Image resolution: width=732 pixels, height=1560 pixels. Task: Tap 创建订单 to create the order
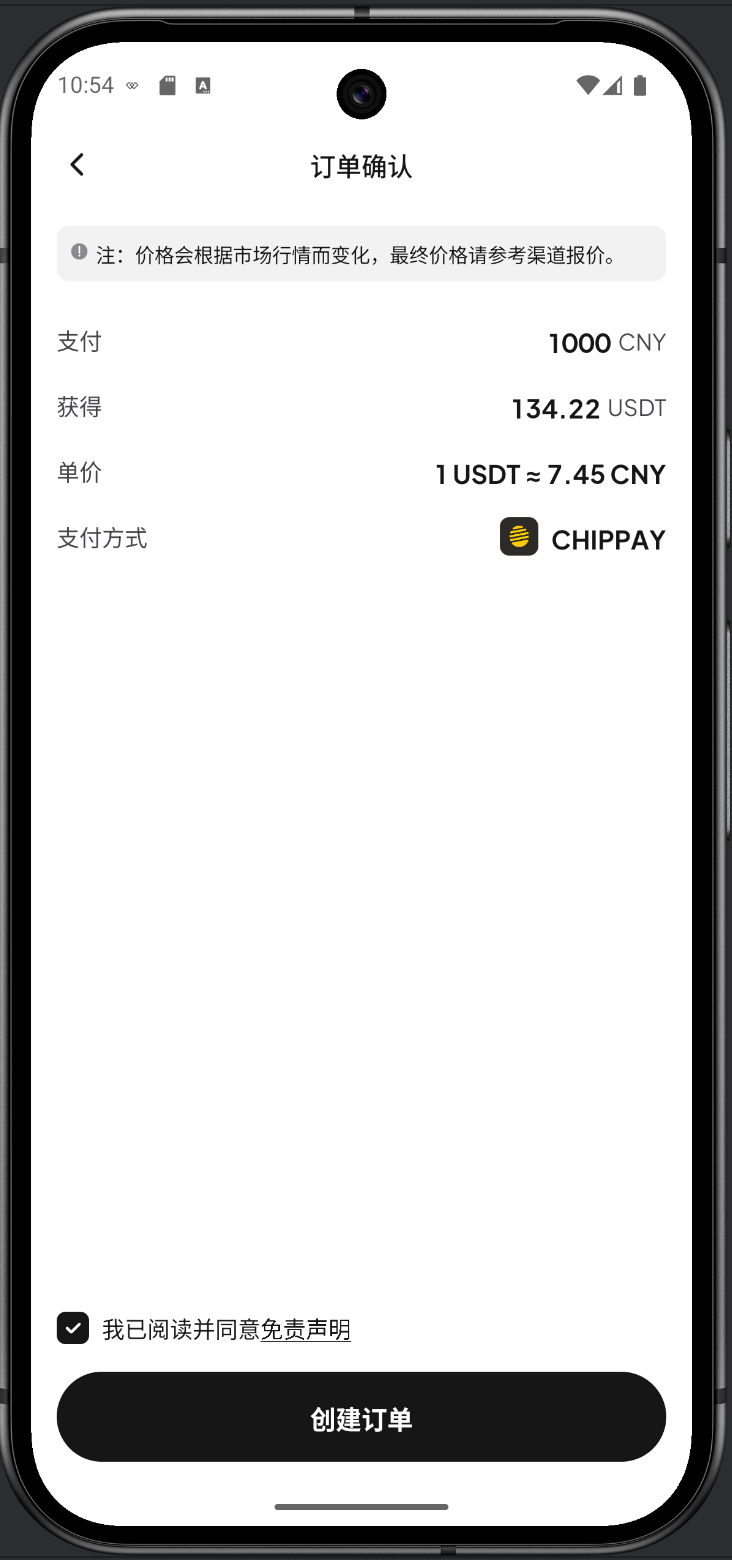(x=361, y=1417)
